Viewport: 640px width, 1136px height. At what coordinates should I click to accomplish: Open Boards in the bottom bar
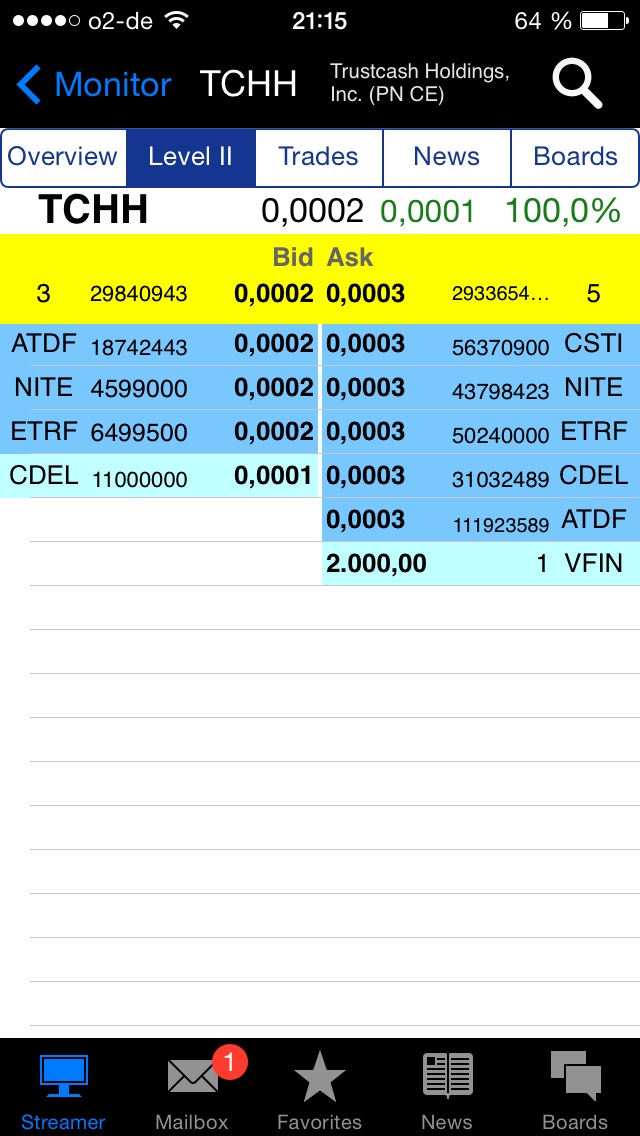[x=575, y=1090]
